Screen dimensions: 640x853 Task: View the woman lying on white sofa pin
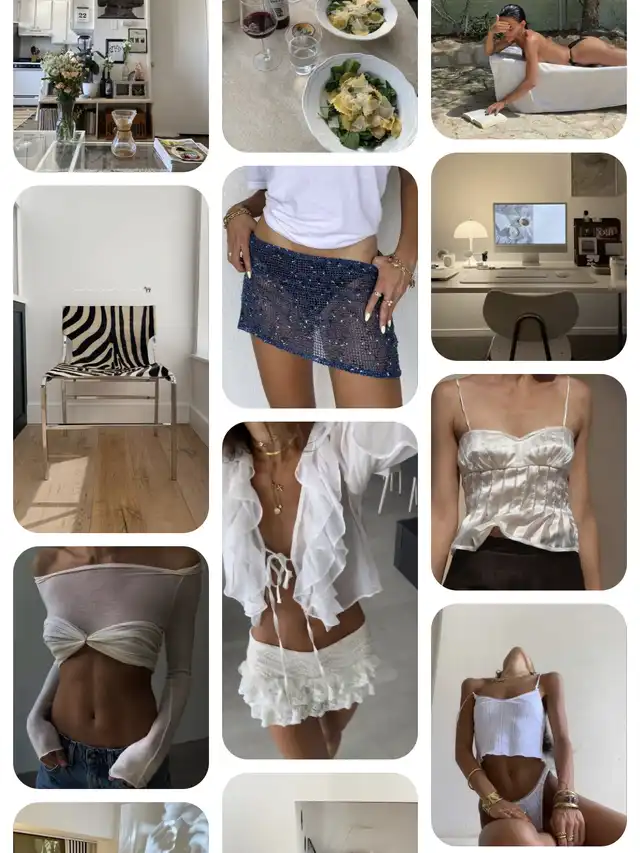(529, 68)
